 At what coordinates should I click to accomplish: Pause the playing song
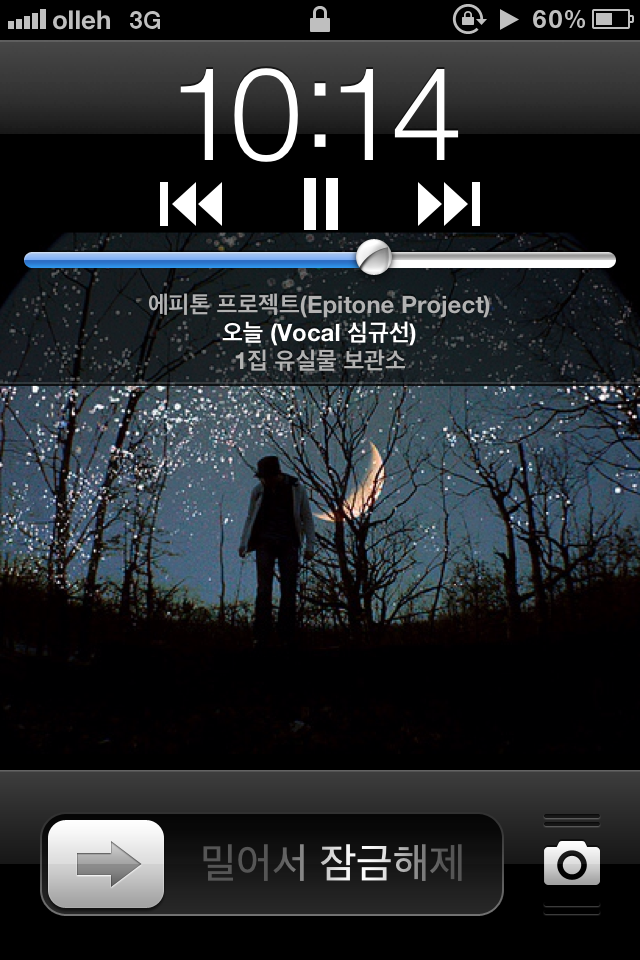[x=321, y=204]
